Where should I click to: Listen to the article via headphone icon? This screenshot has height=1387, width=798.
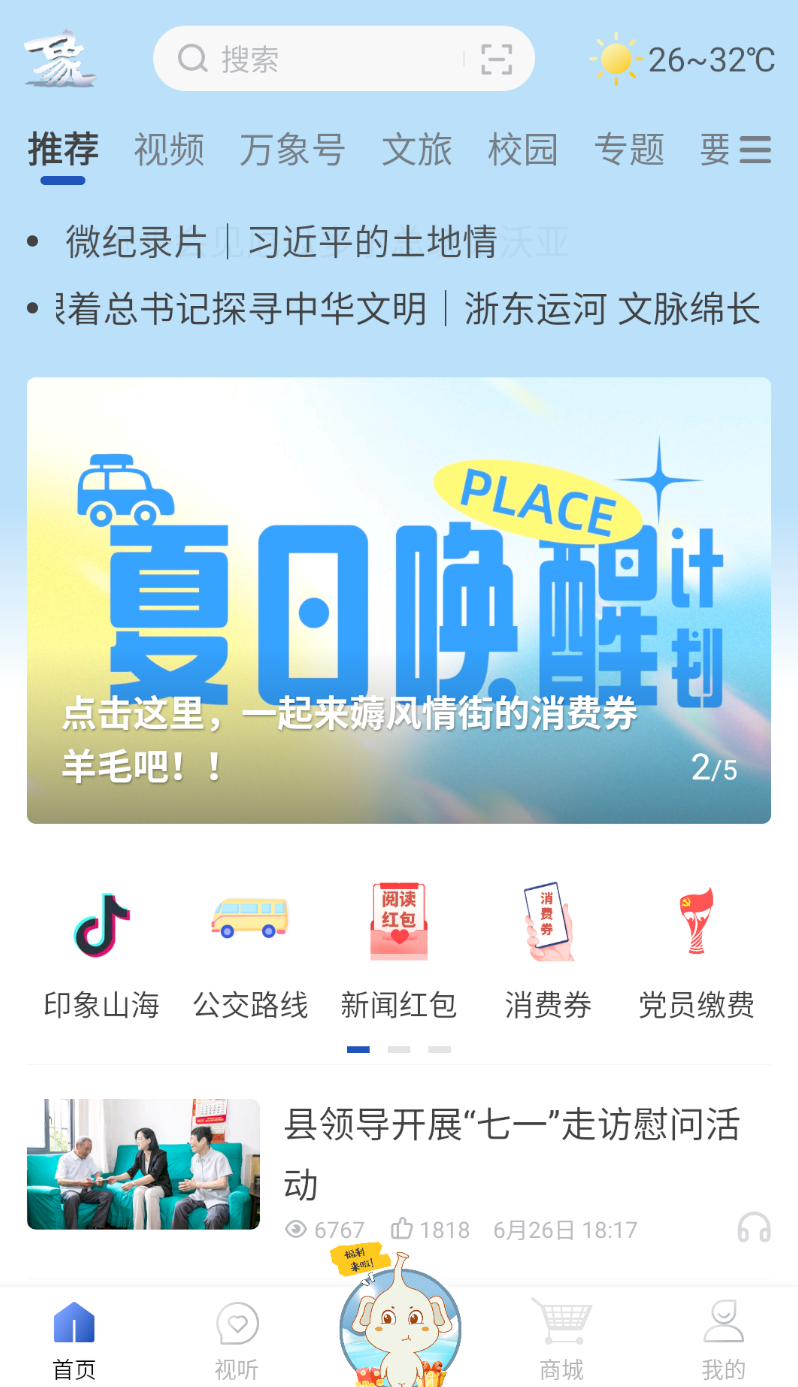(x=754, y=1228)
